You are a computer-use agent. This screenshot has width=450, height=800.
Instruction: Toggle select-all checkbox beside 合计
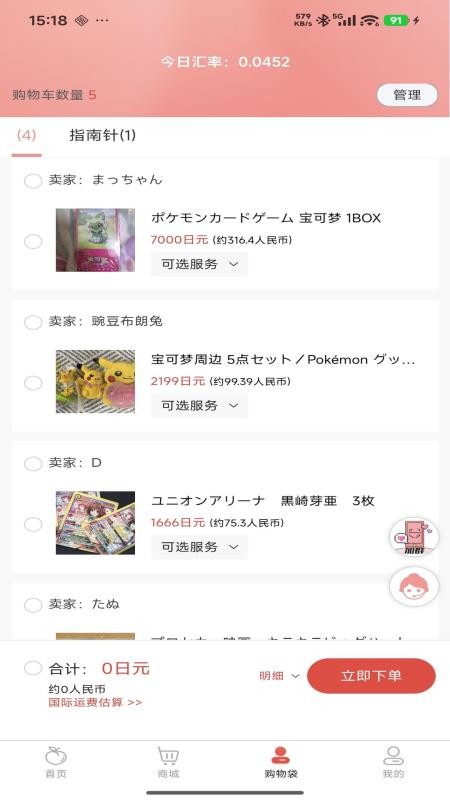[33, 668]
